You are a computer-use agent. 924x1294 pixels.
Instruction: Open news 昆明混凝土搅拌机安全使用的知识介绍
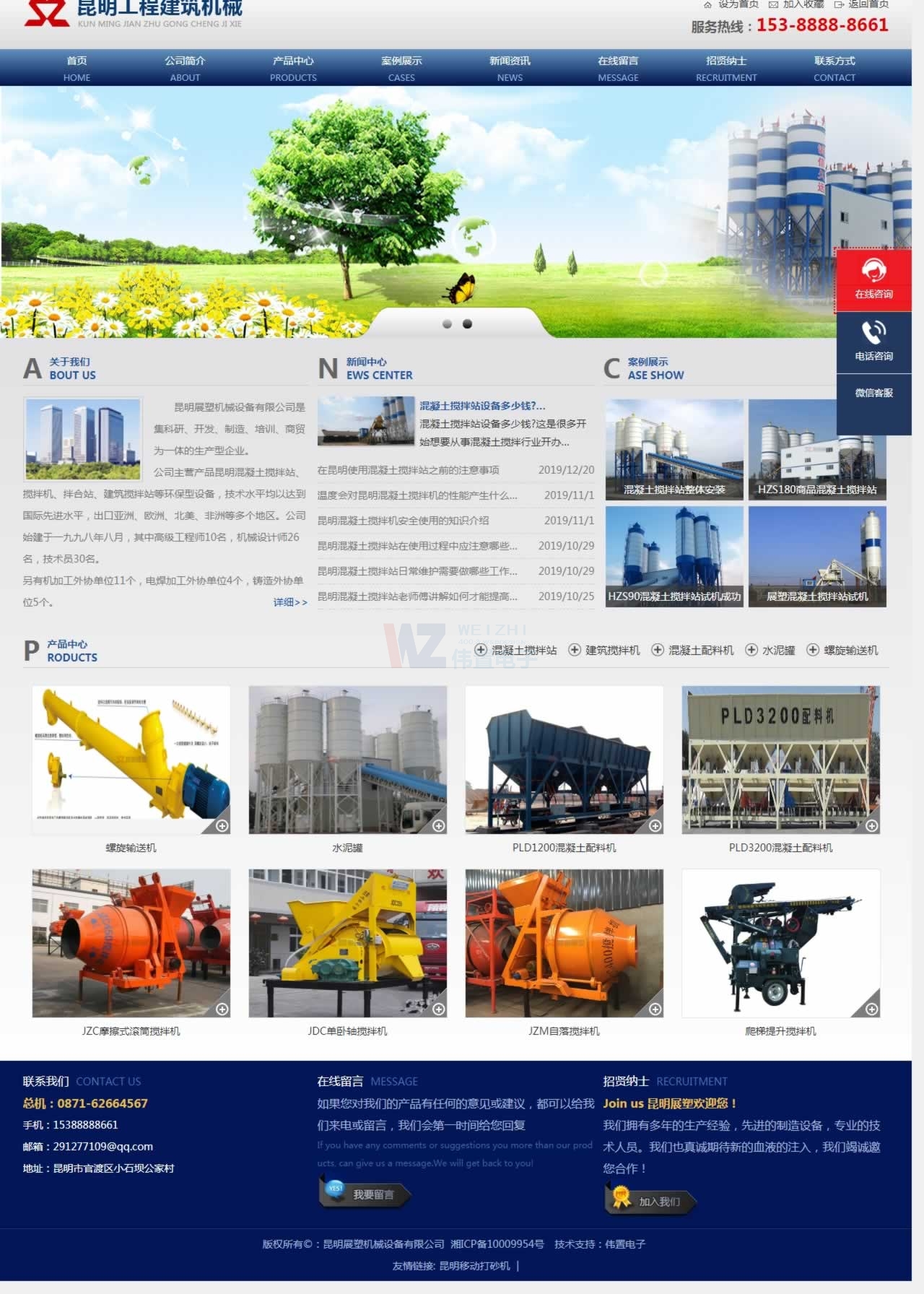(x=404, y=521)
